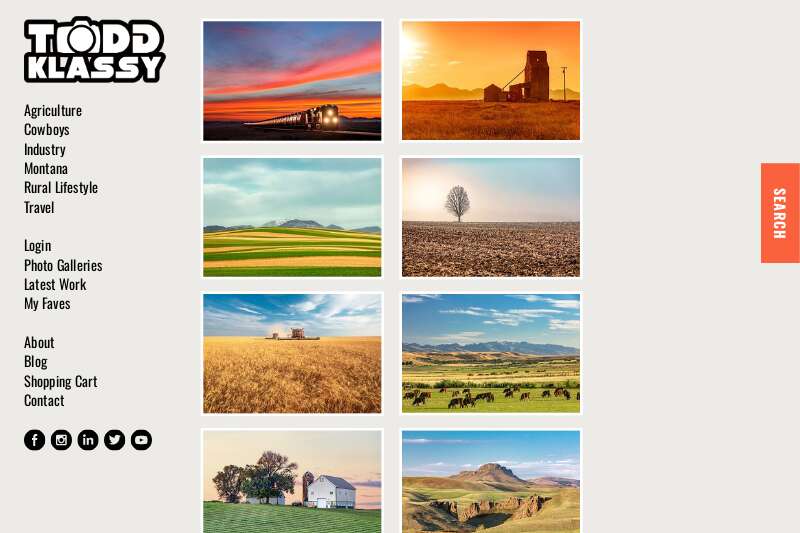Open the Login page

tap(37, 245)
